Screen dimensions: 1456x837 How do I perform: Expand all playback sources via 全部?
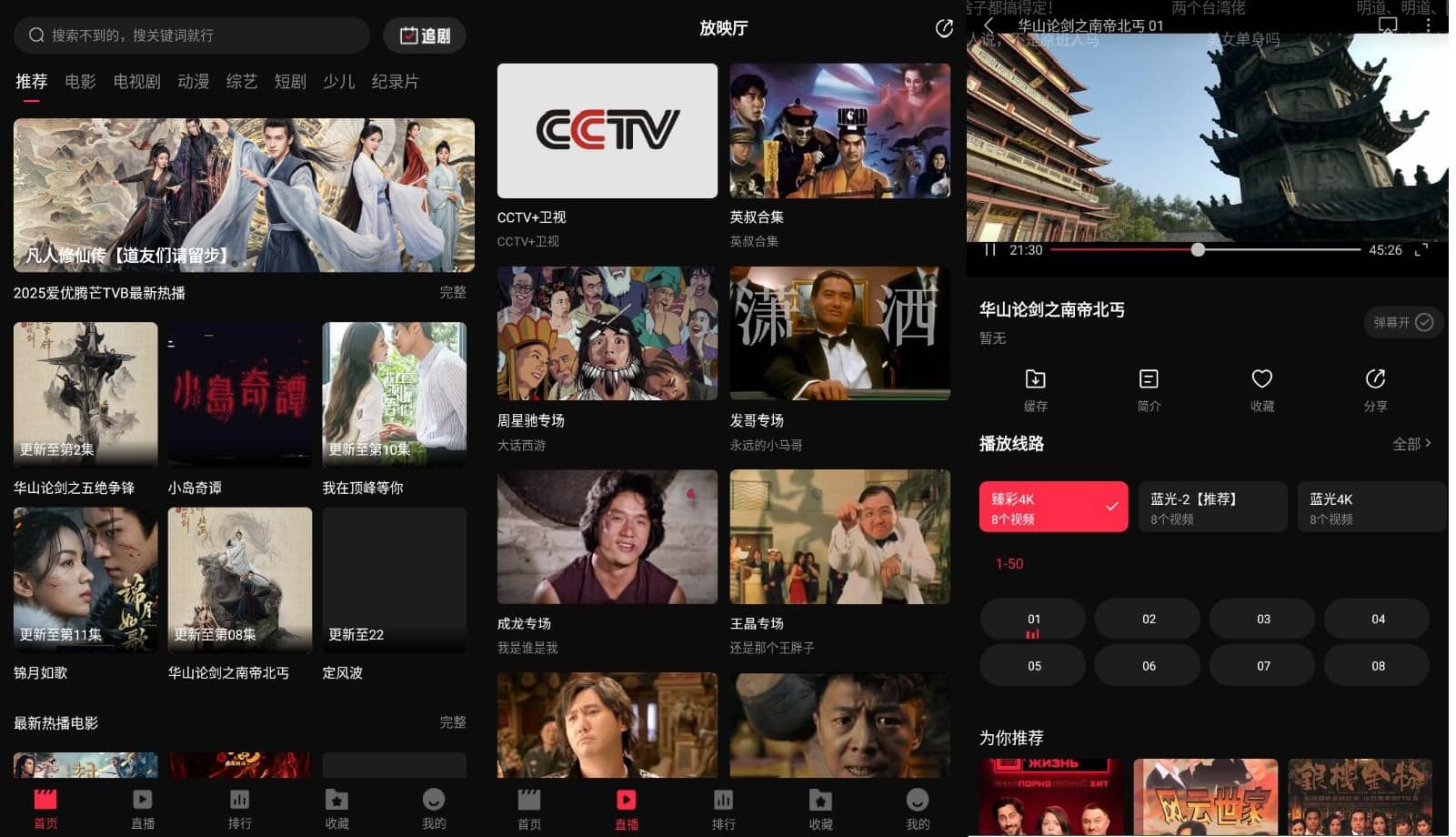[x=1411, y=444]
